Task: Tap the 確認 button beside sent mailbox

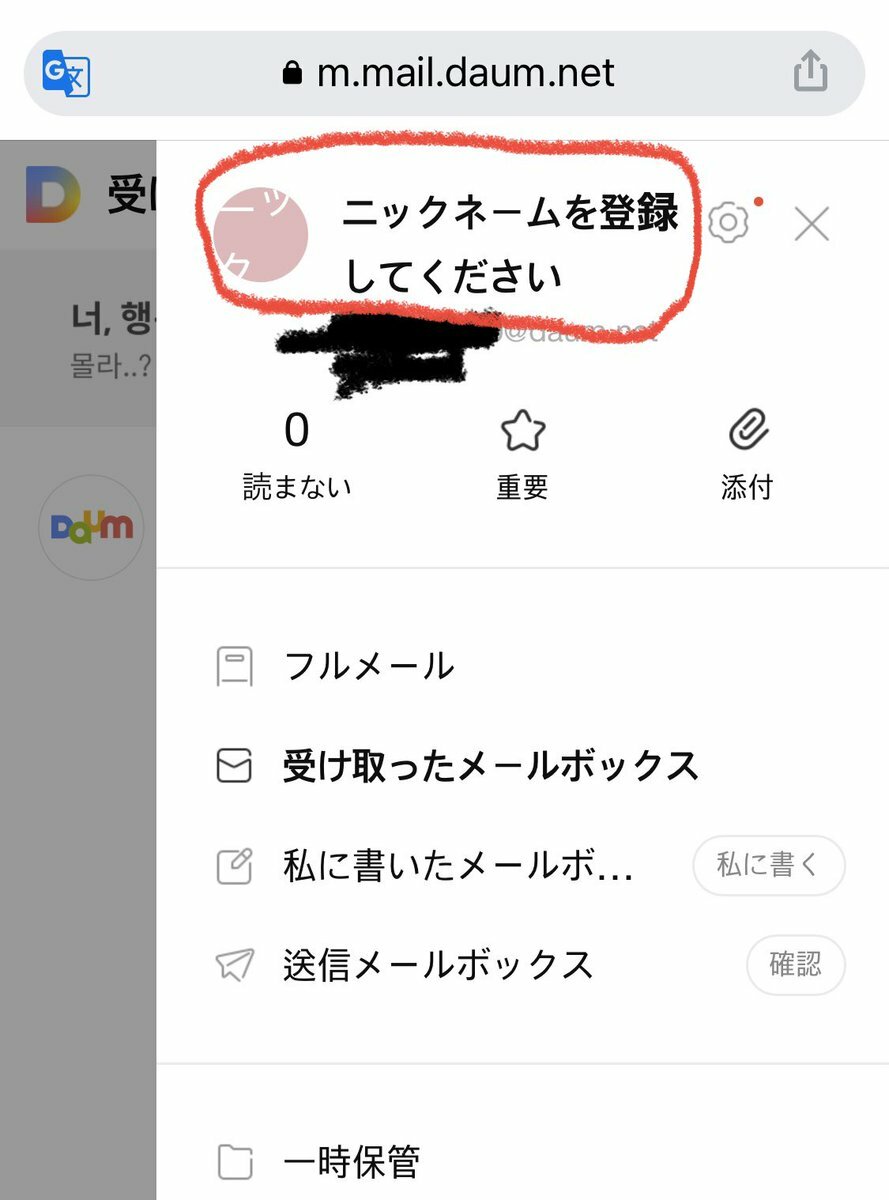Action: pos(795,965)
